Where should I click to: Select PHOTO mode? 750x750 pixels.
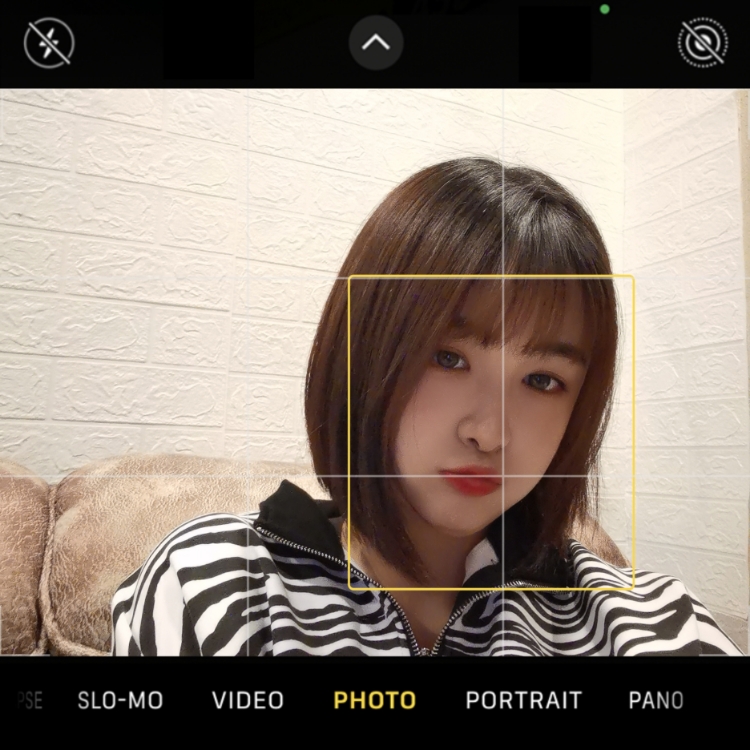[374, 700]
